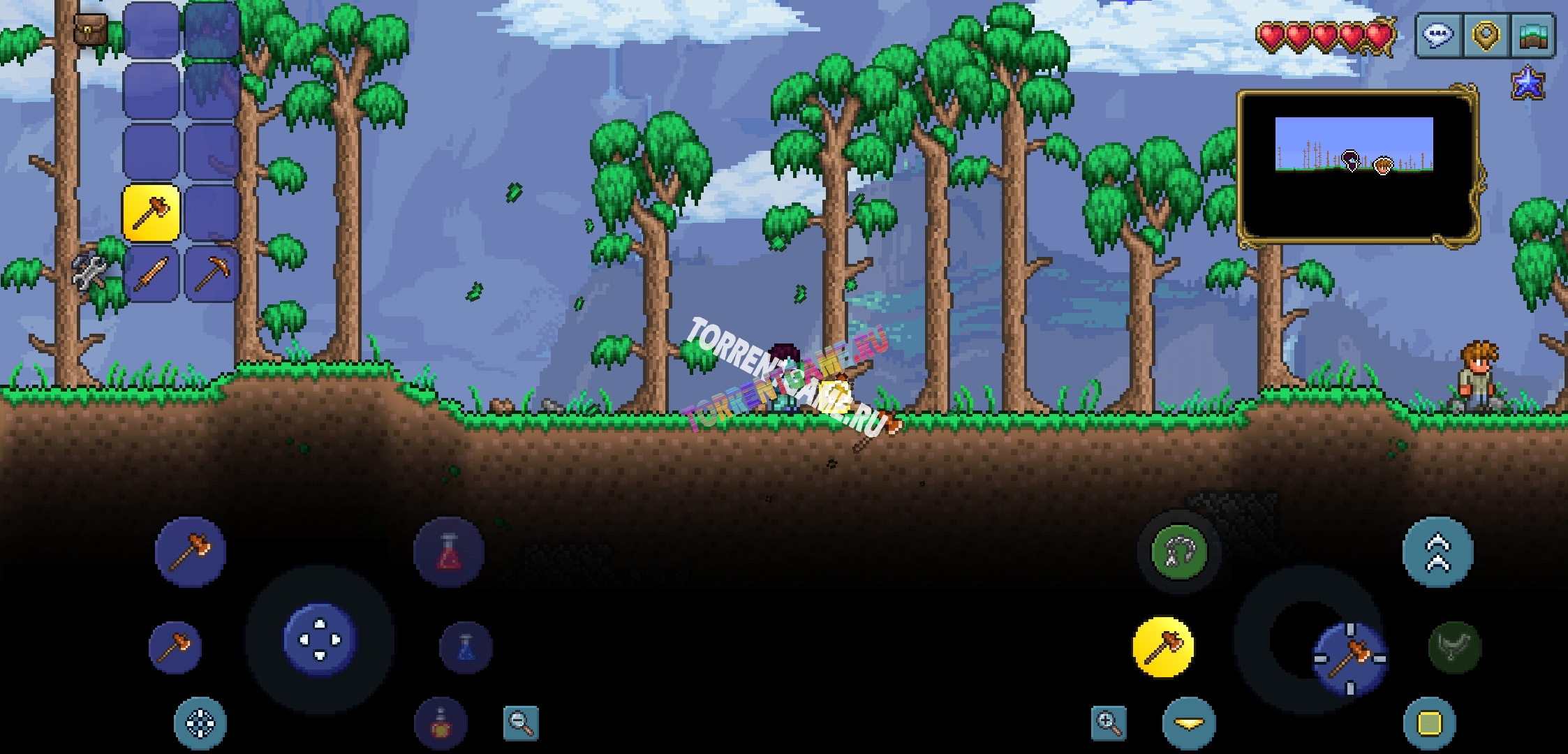Tap the yellow highlighted axe button
Viewport: 1568px width, 754px height.
tap(1163, 646)
